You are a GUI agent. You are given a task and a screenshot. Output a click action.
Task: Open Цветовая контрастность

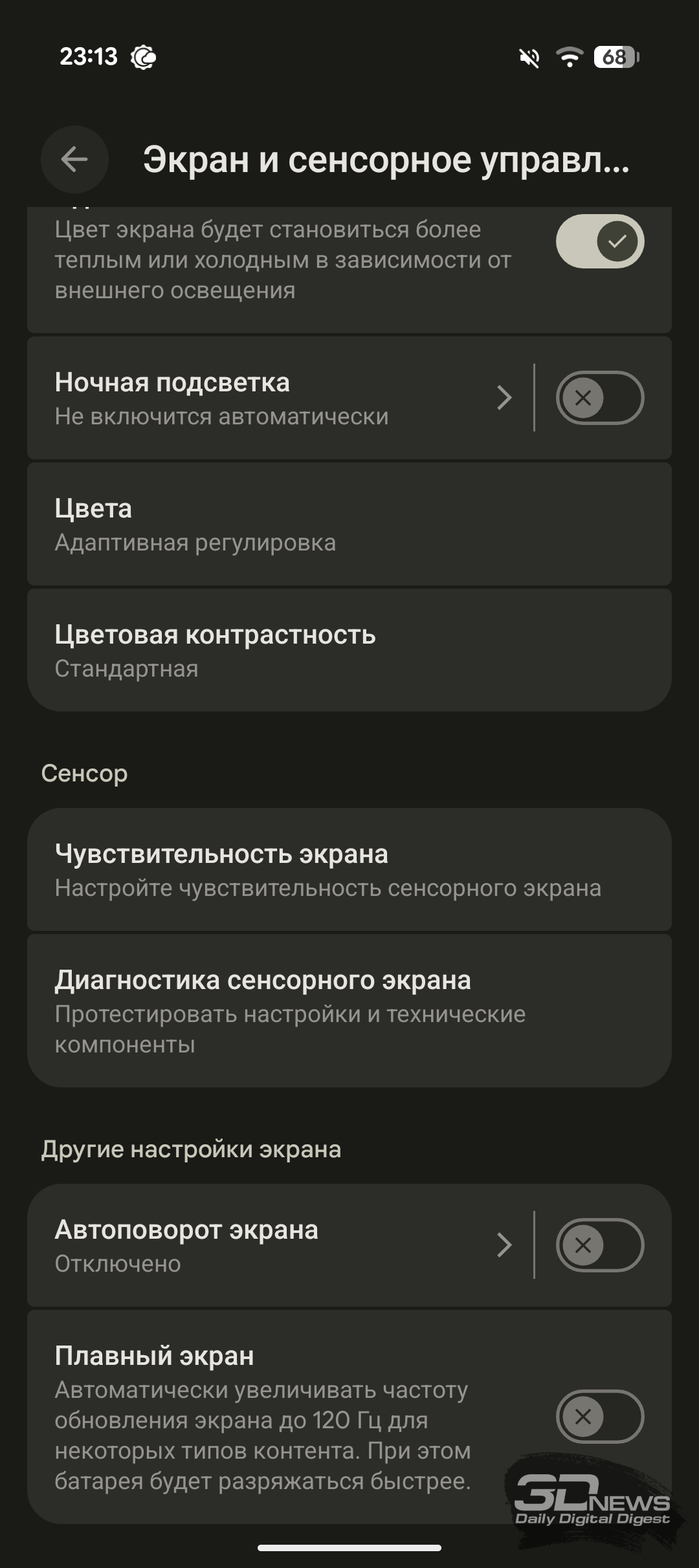coord(349,650)
